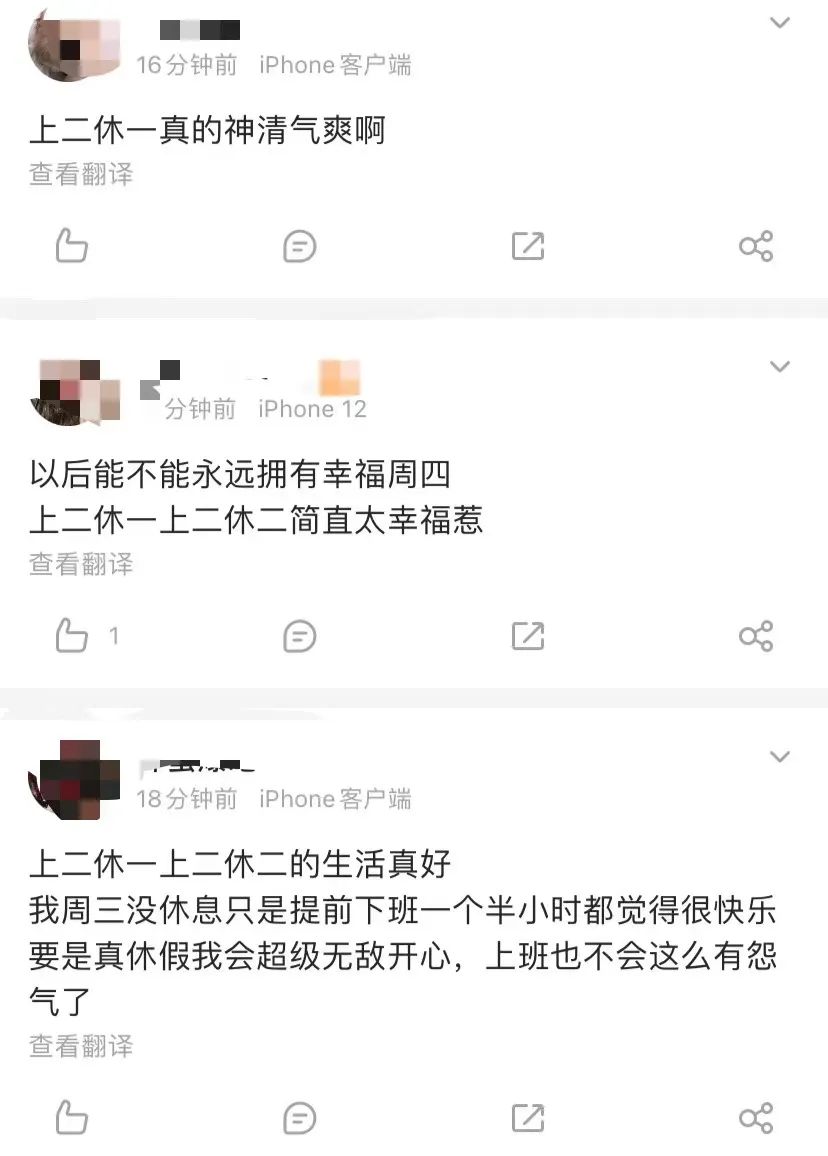Comment on the "生活真好" post
This screenshot has width=828, height=1156.
coord(299,1117)
